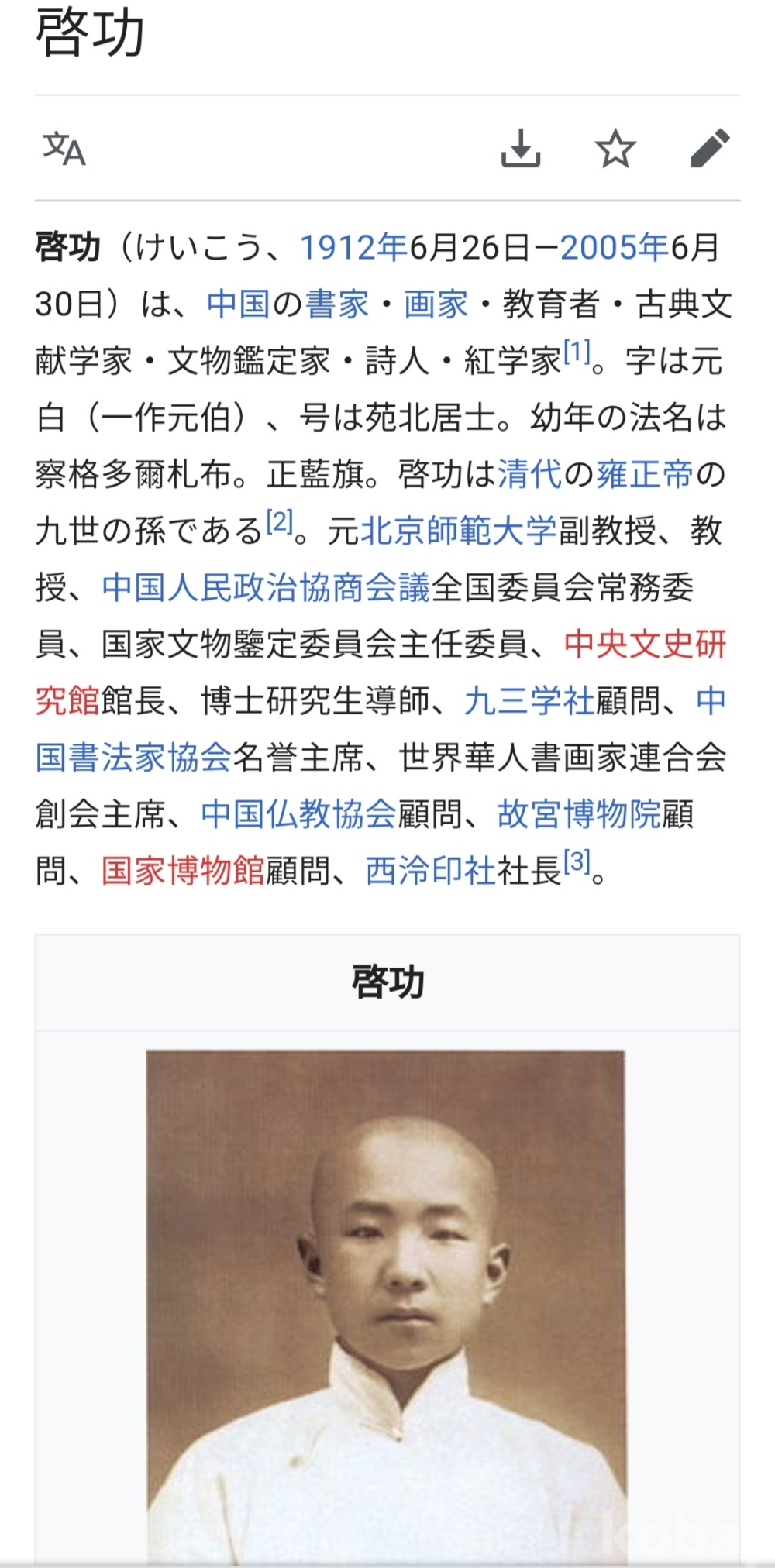Open the 西泠印社 link

coord(430,871)
